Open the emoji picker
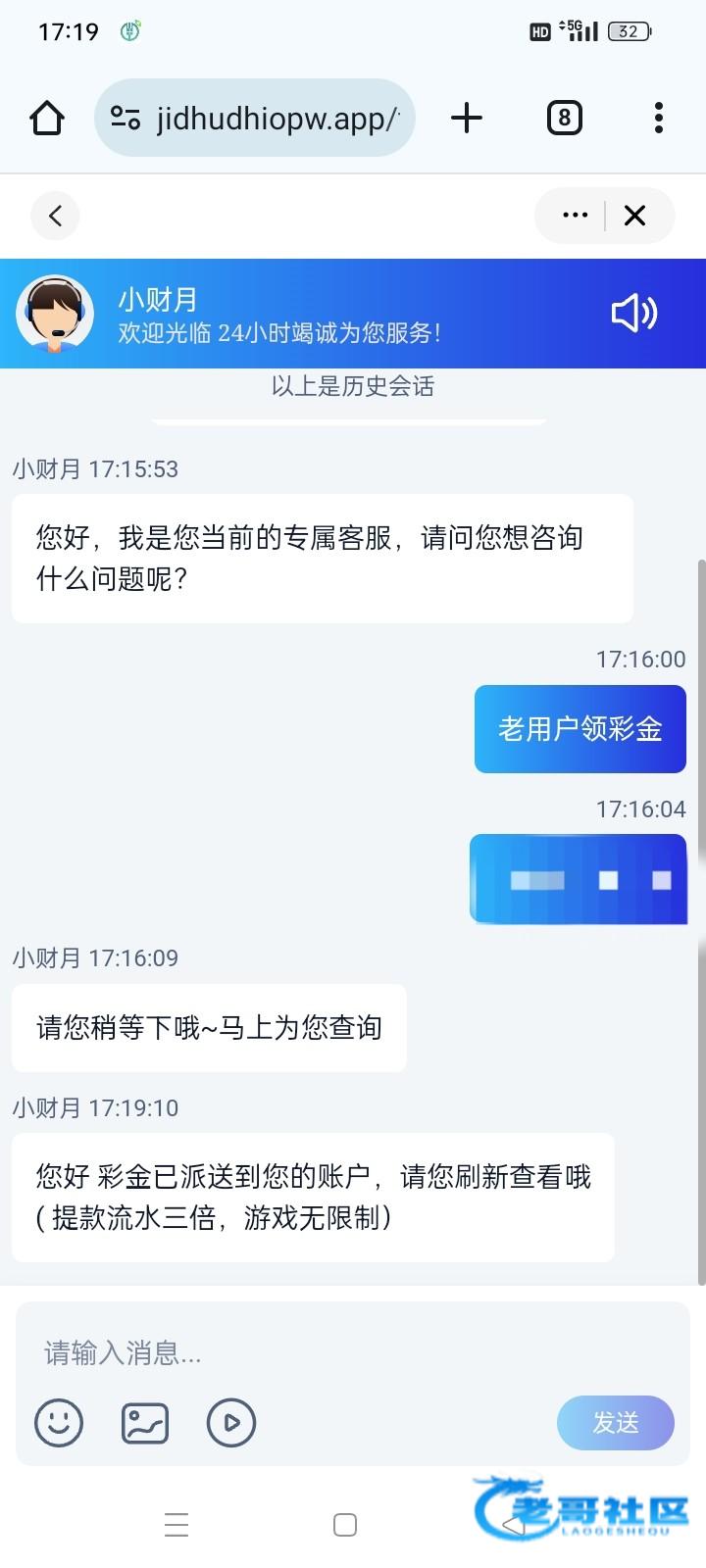Viewport: 706px width, 1568px height. [59, 1422]
